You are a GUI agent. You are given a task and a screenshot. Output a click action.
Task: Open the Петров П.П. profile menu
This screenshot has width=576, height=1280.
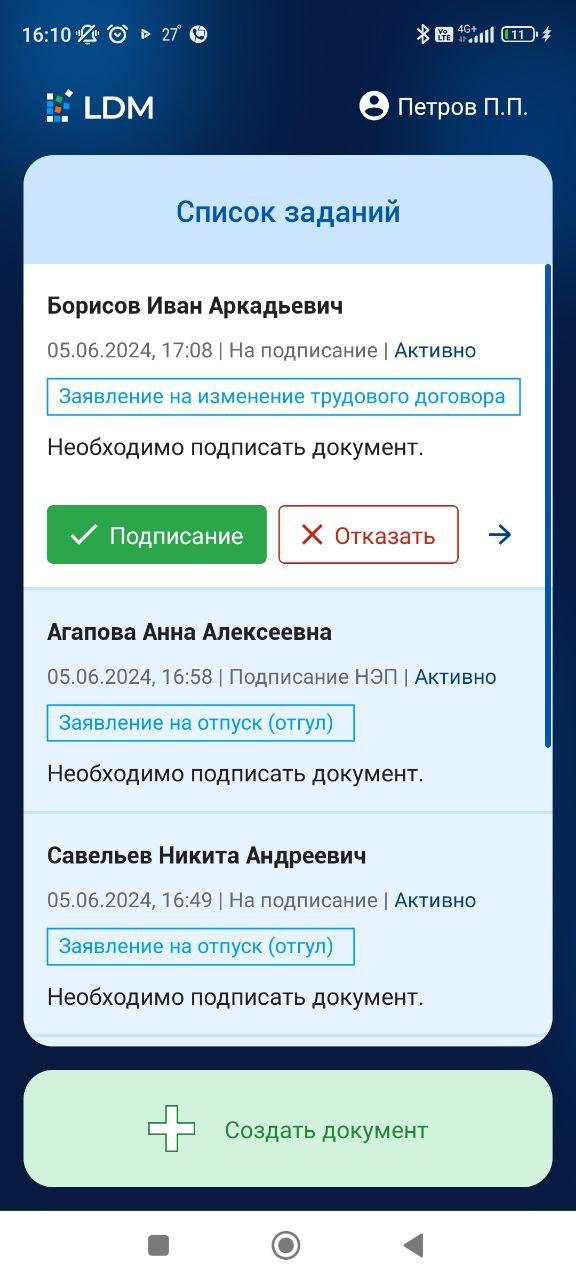point(443,107)
